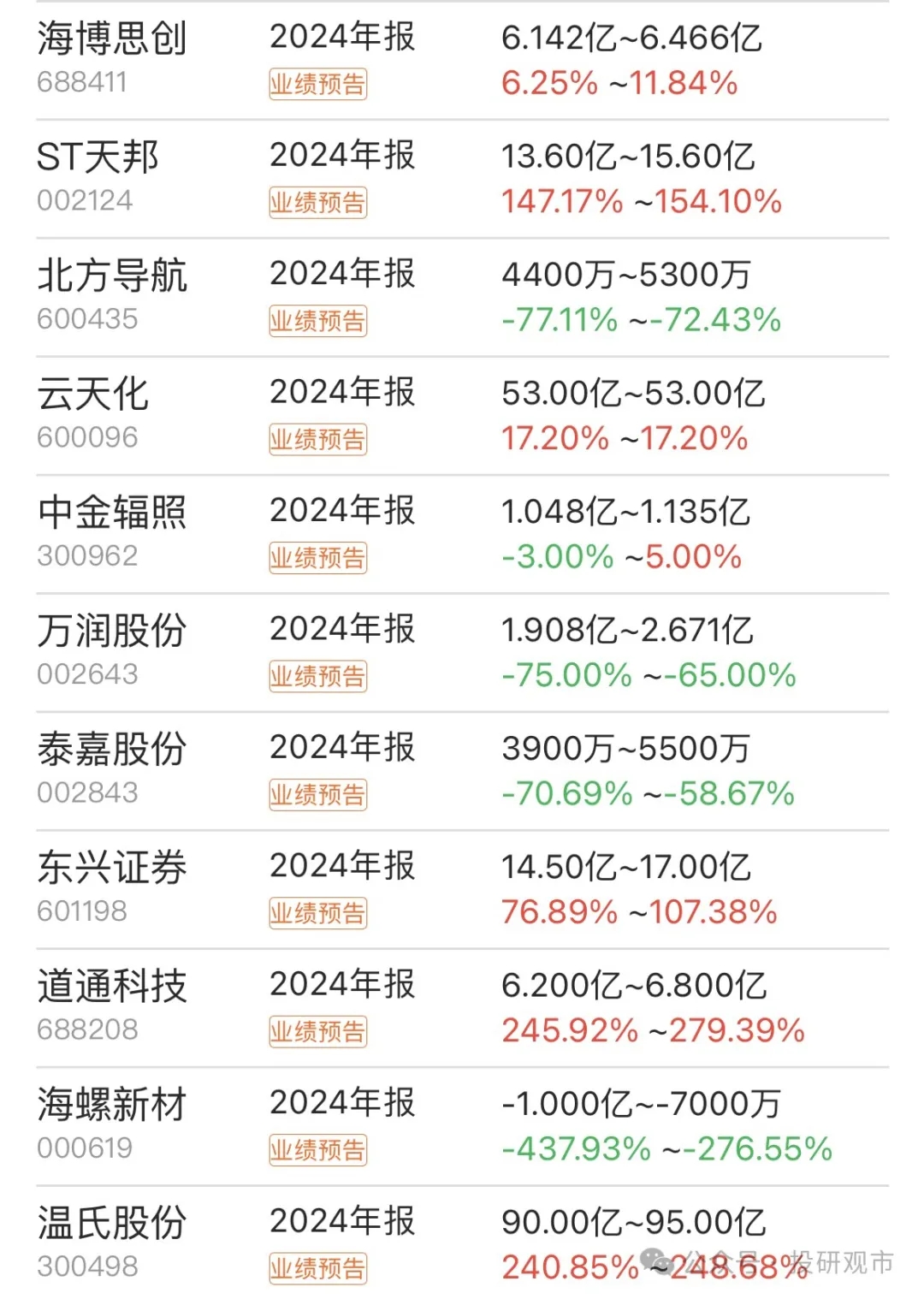
Task: Click the 业绩预告 tag under 海博思创
Action: point(317,84)
